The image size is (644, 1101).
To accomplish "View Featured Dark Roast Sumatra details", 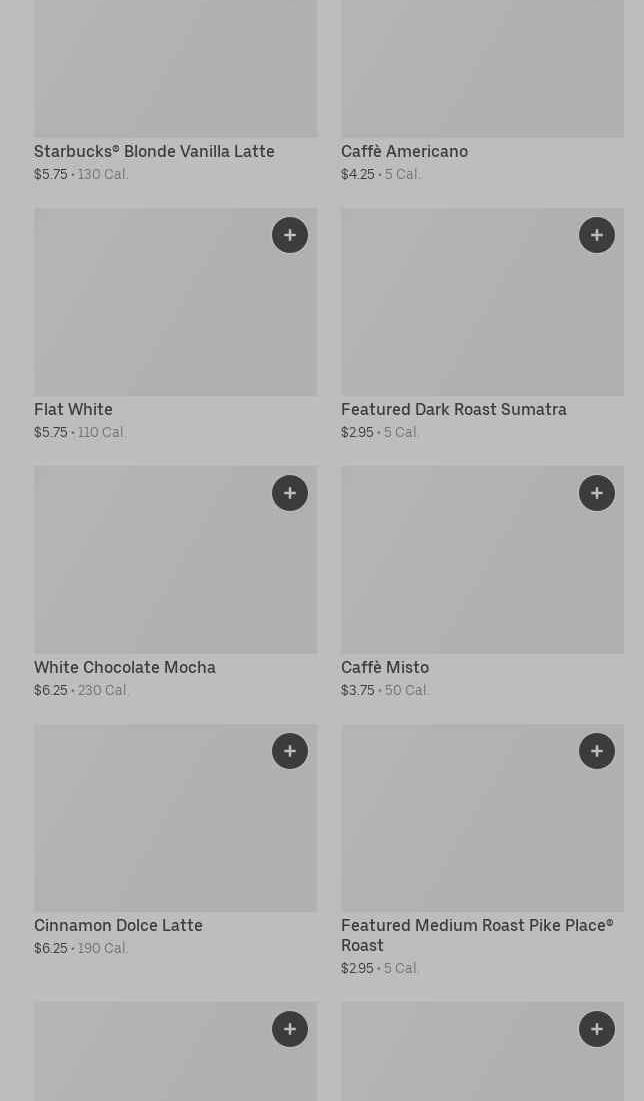I will [453, 410].
